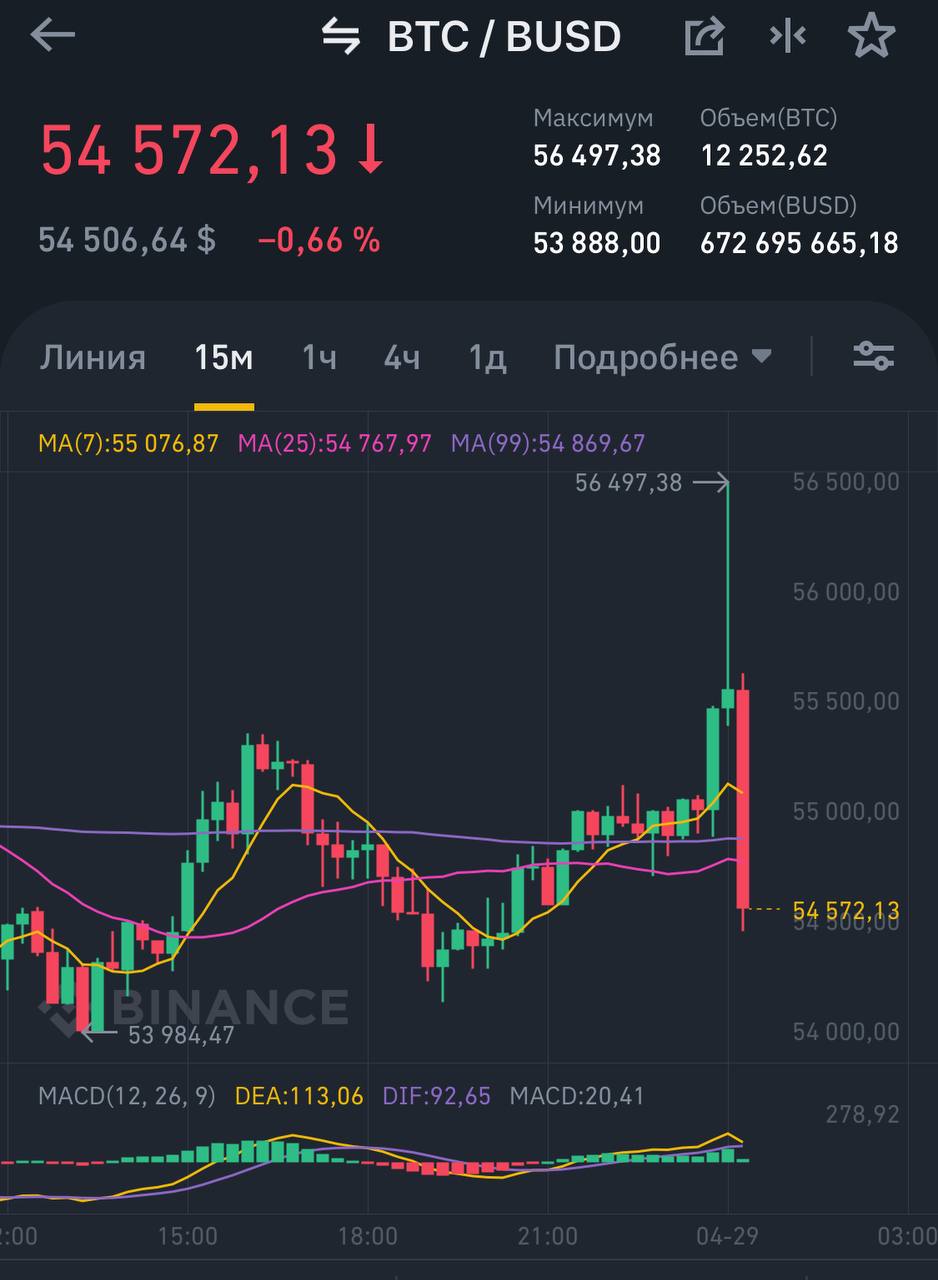Switch chart to Линия view
938x1280 pixels.
click(x=92, y=357)
